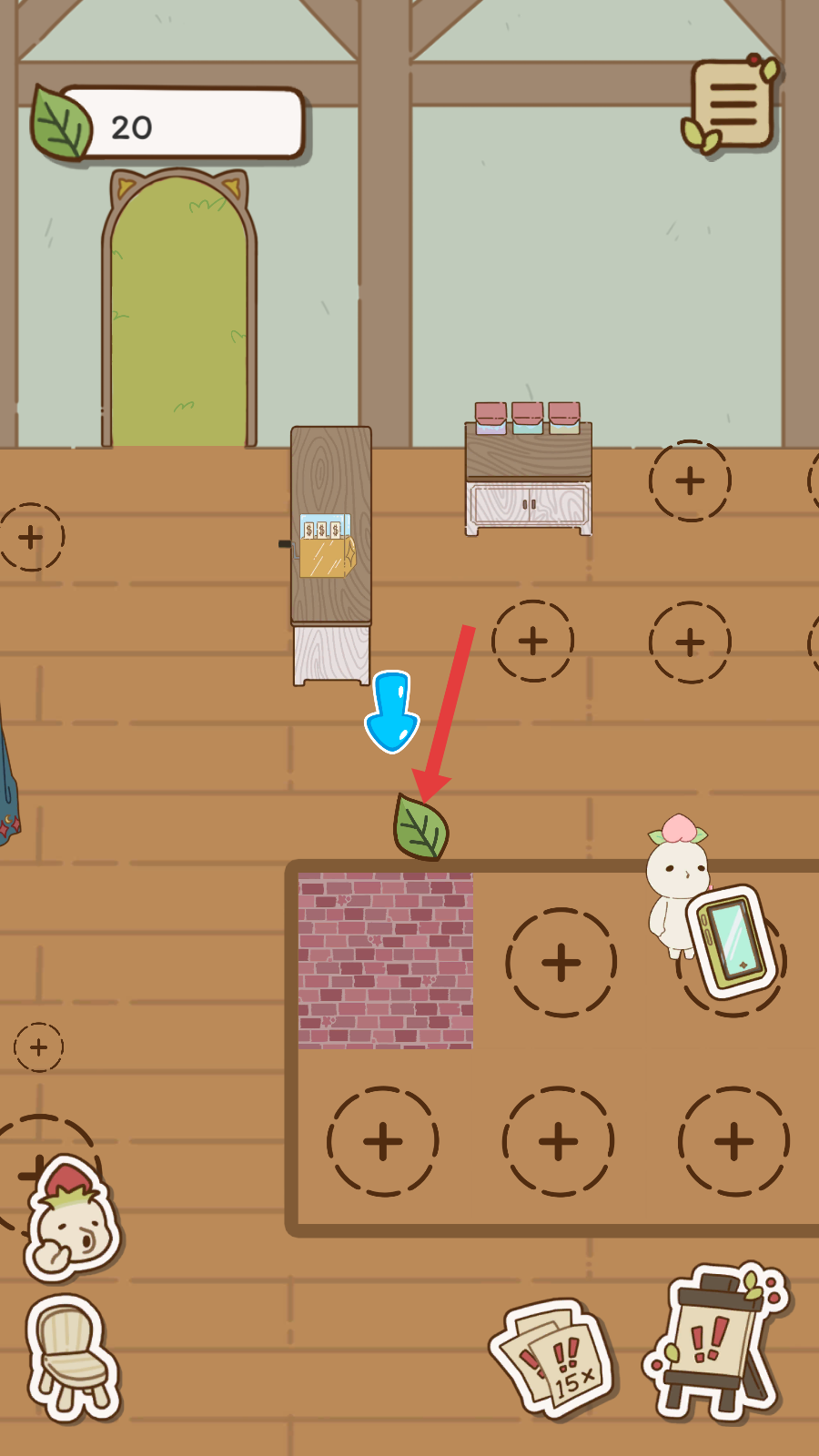819x1456 pixels.
Task: Tap the red brick floor tile
Action: (x=386, y=961)
